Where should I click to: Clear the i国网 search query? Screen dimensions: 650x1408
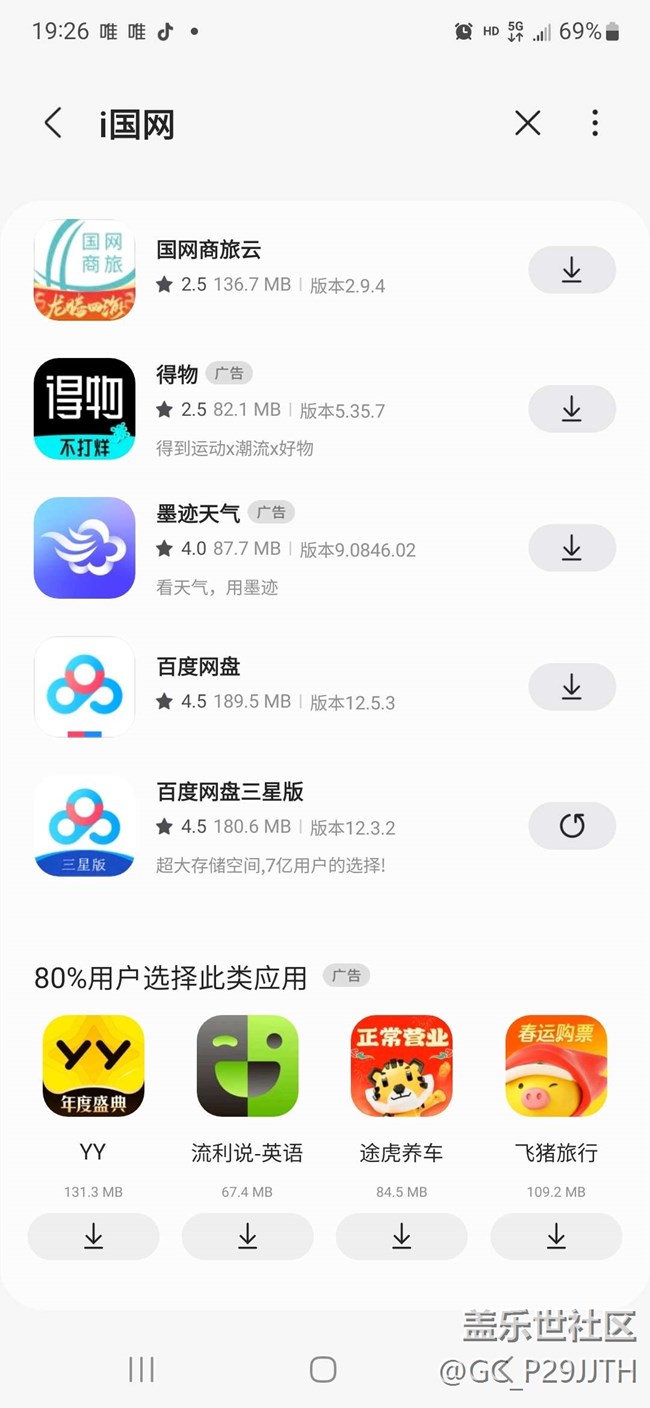coord(527,123)
